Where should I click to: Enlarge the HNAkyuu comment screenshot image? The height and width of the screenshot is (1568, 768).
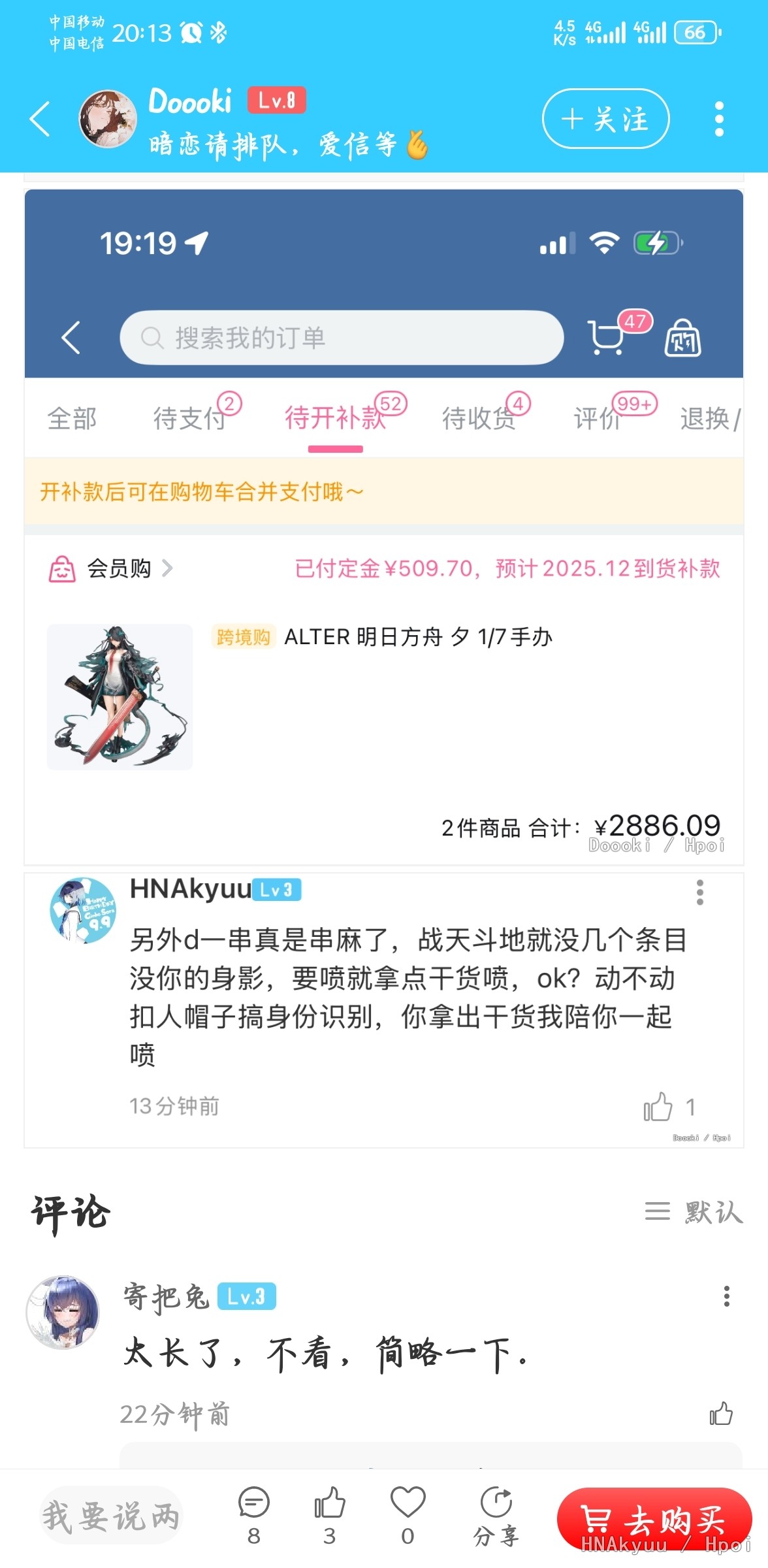(384, 1009)
